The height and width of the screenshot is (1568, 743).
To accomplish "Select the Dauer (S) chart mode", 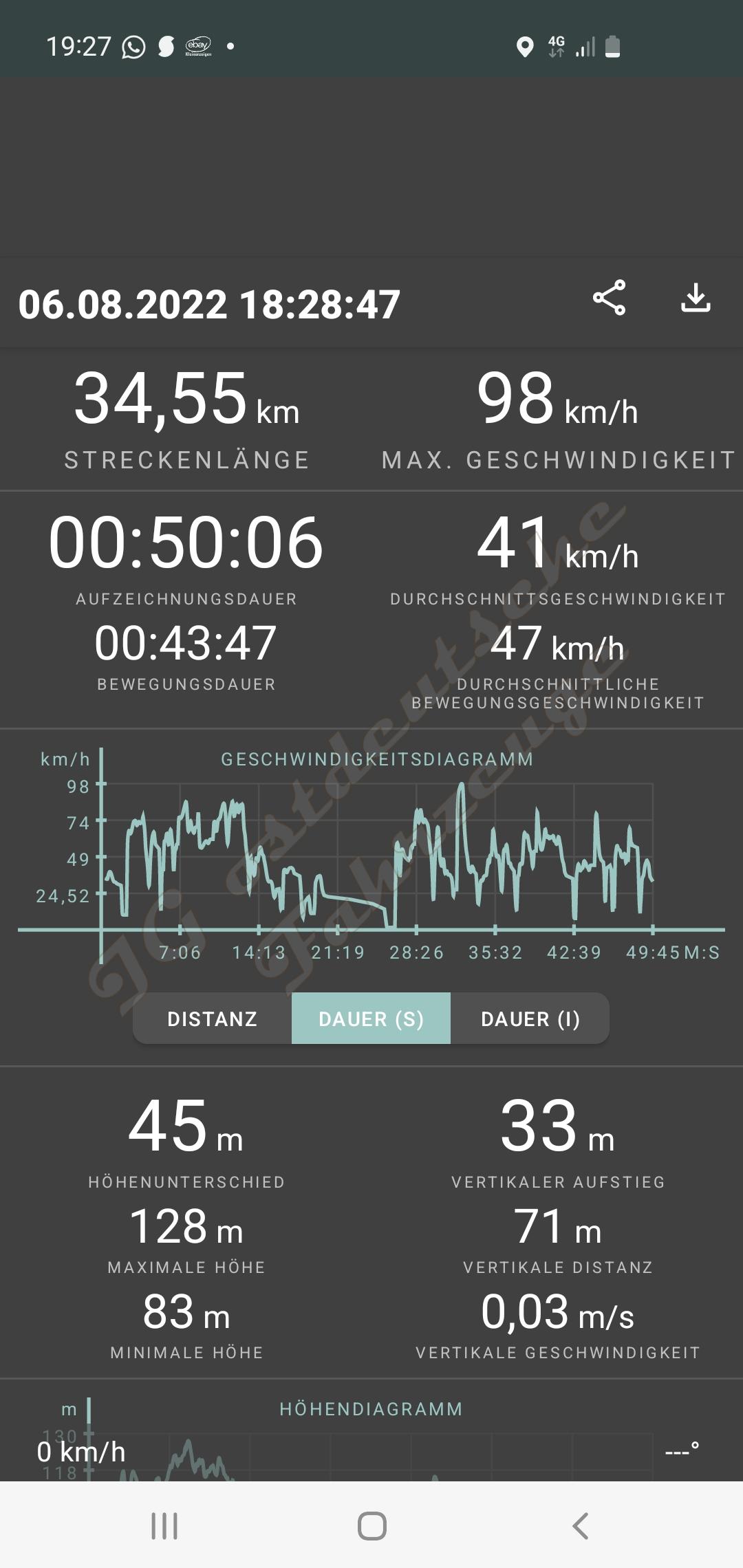I will pos(371,1019).
